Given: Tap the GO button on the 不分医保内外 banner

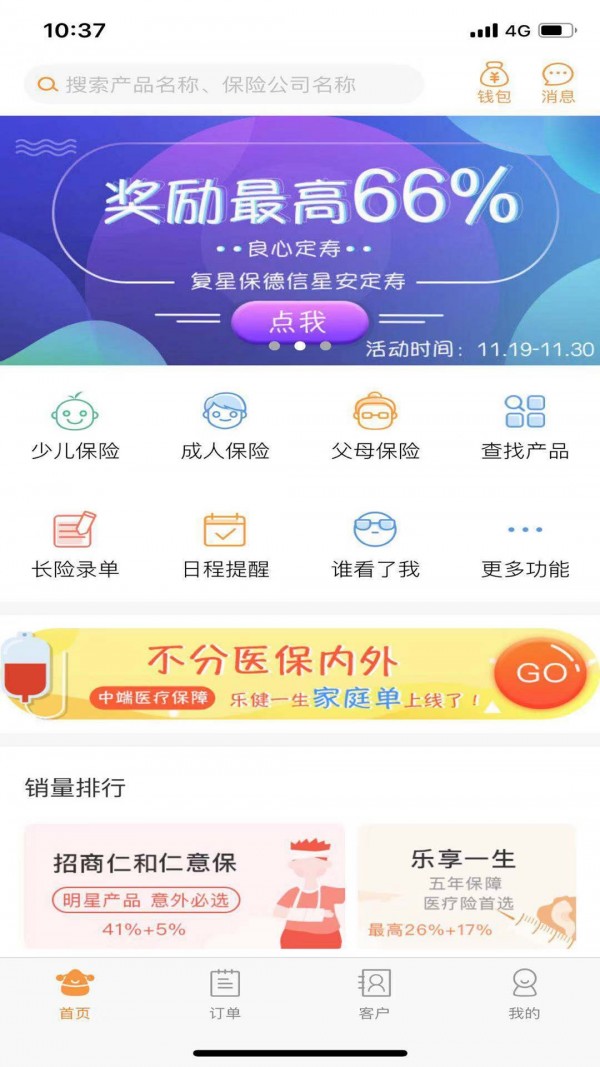Looking at the screenshot, I should [x=540, y=673].
